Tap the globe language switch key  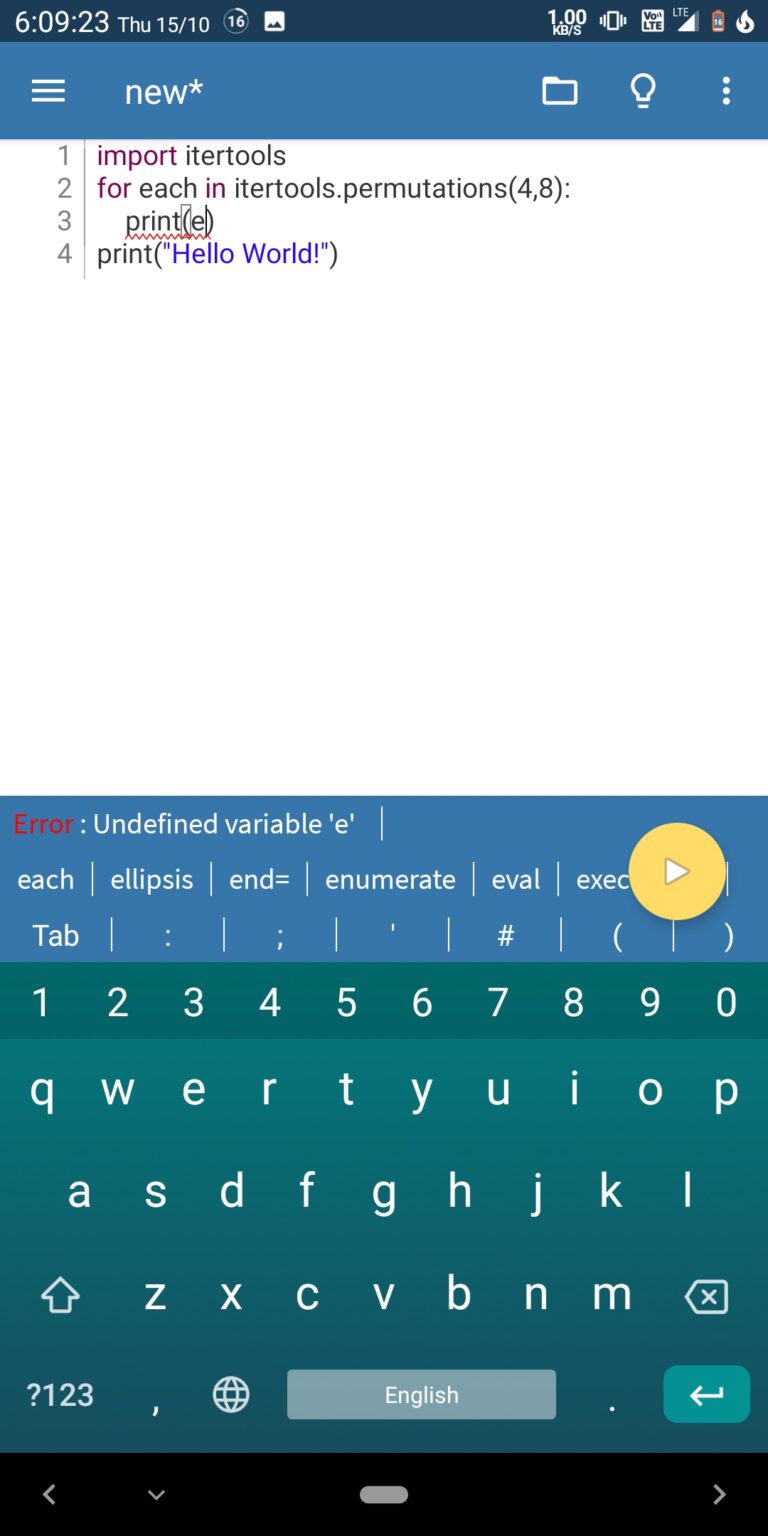(x=231, y=1394)
